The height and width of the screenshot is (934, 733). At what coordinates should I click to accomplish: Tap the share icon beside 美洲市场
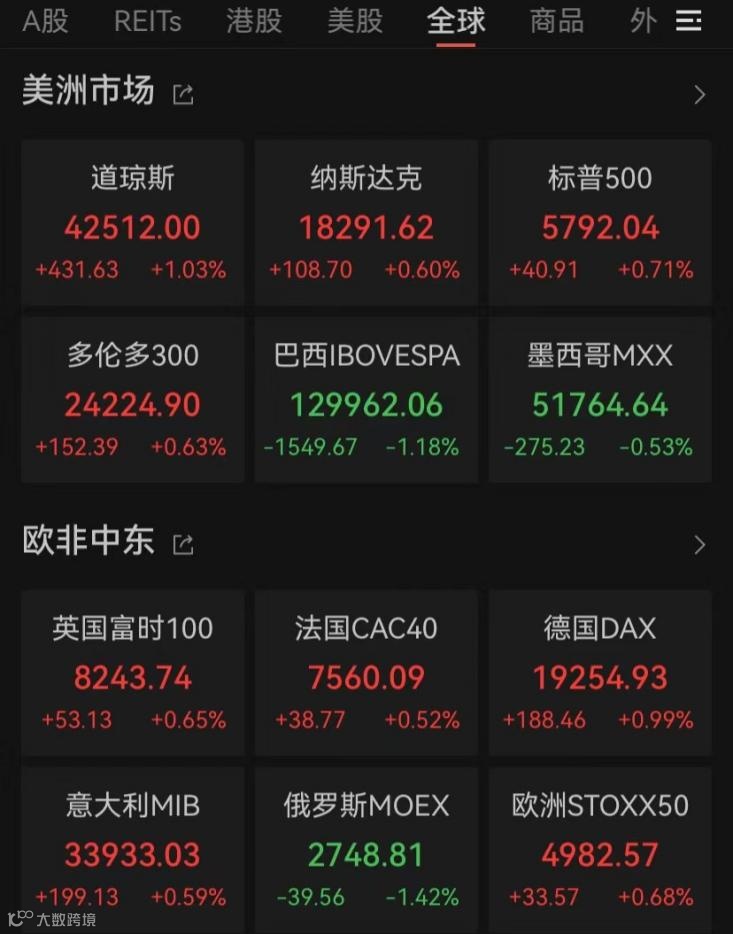(183, 95)
